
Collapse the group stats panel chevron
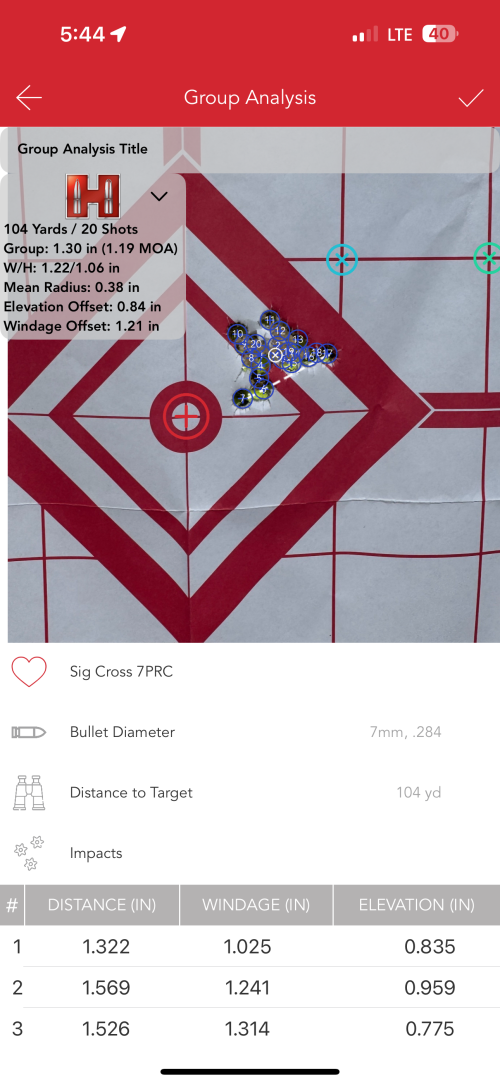point(159,197)
